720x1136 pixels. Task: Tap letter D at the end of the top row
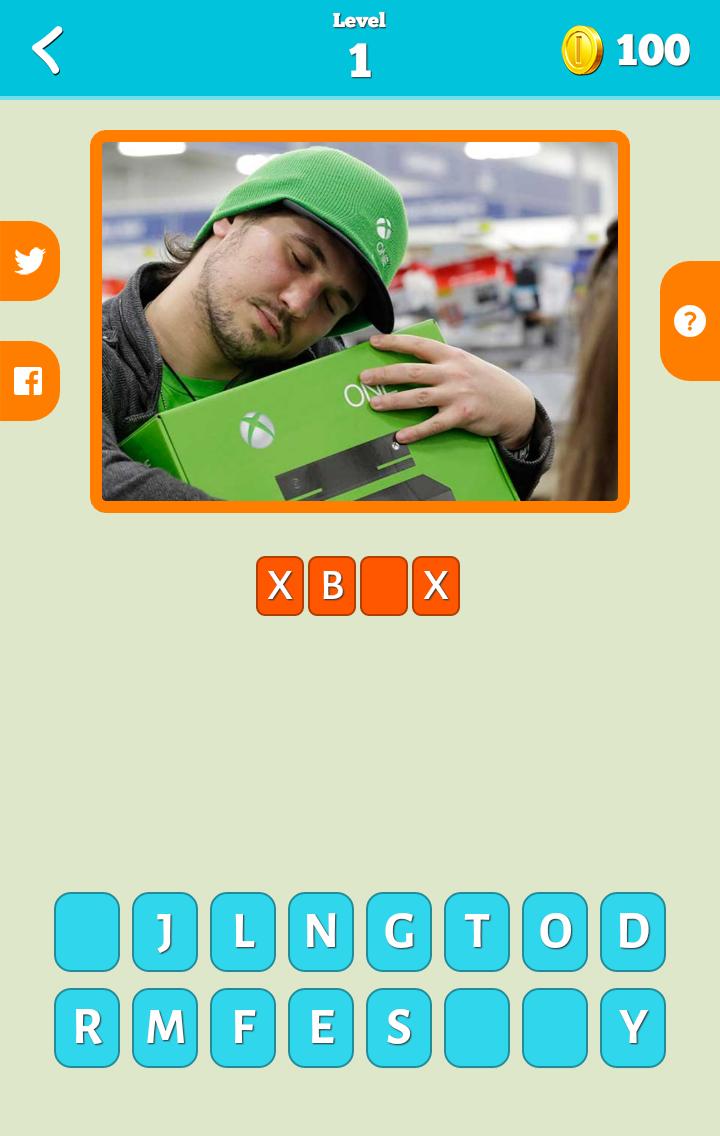632,932
